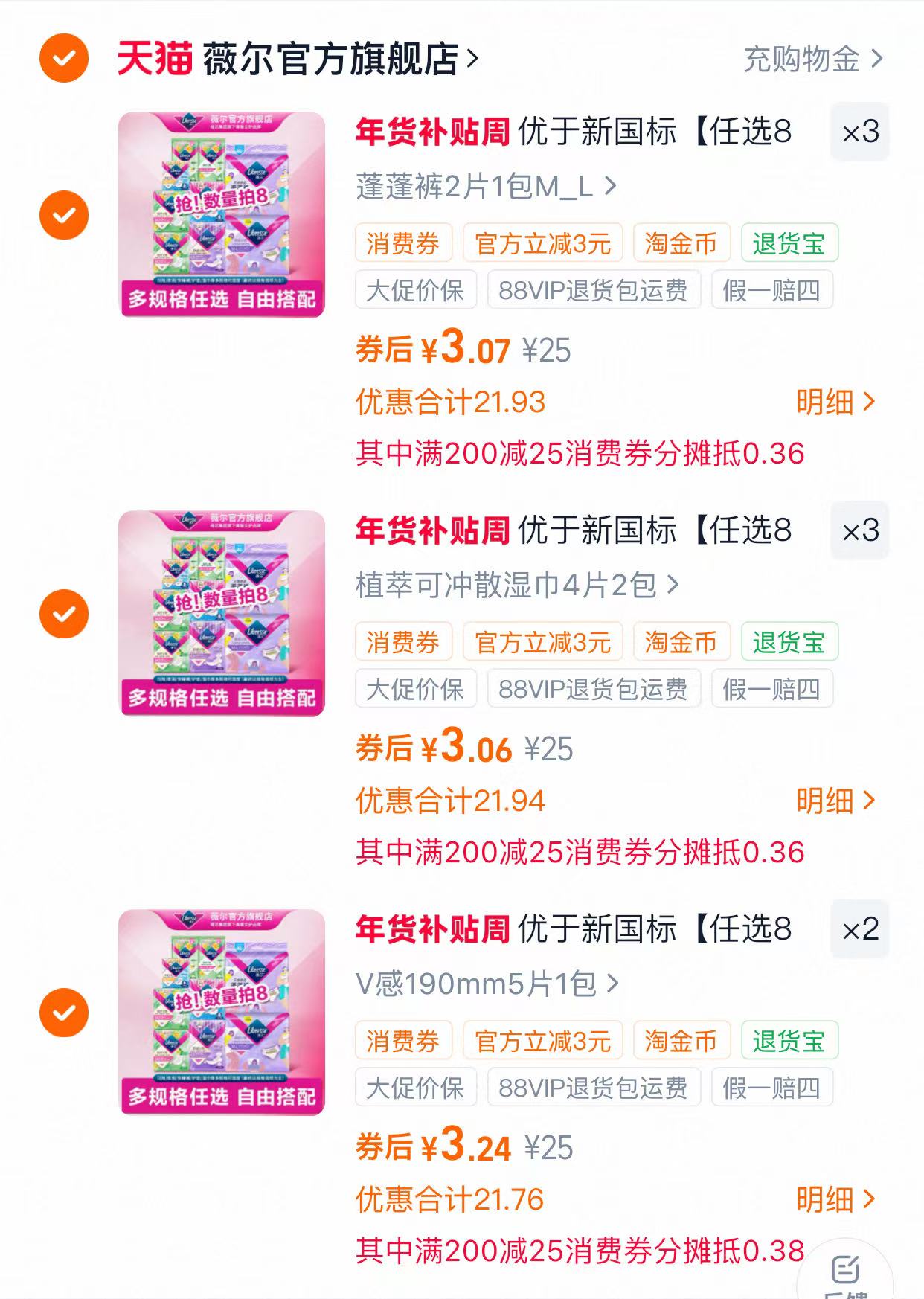
Task: Uncheck the V感190mm item selection circle
Action: 65,1012
